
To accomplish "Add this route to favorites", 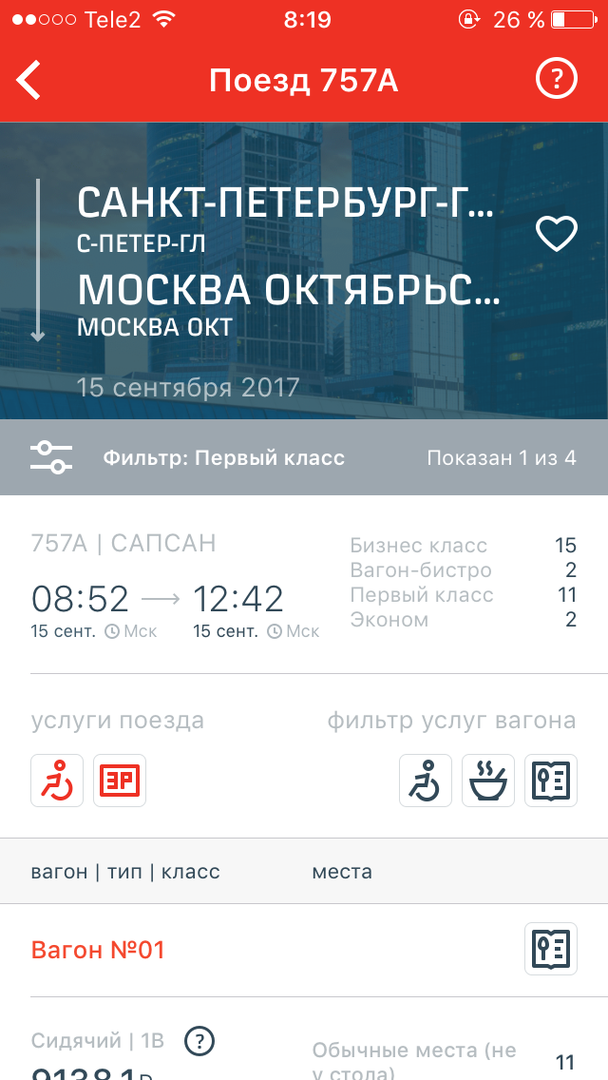I will [557, 234].
